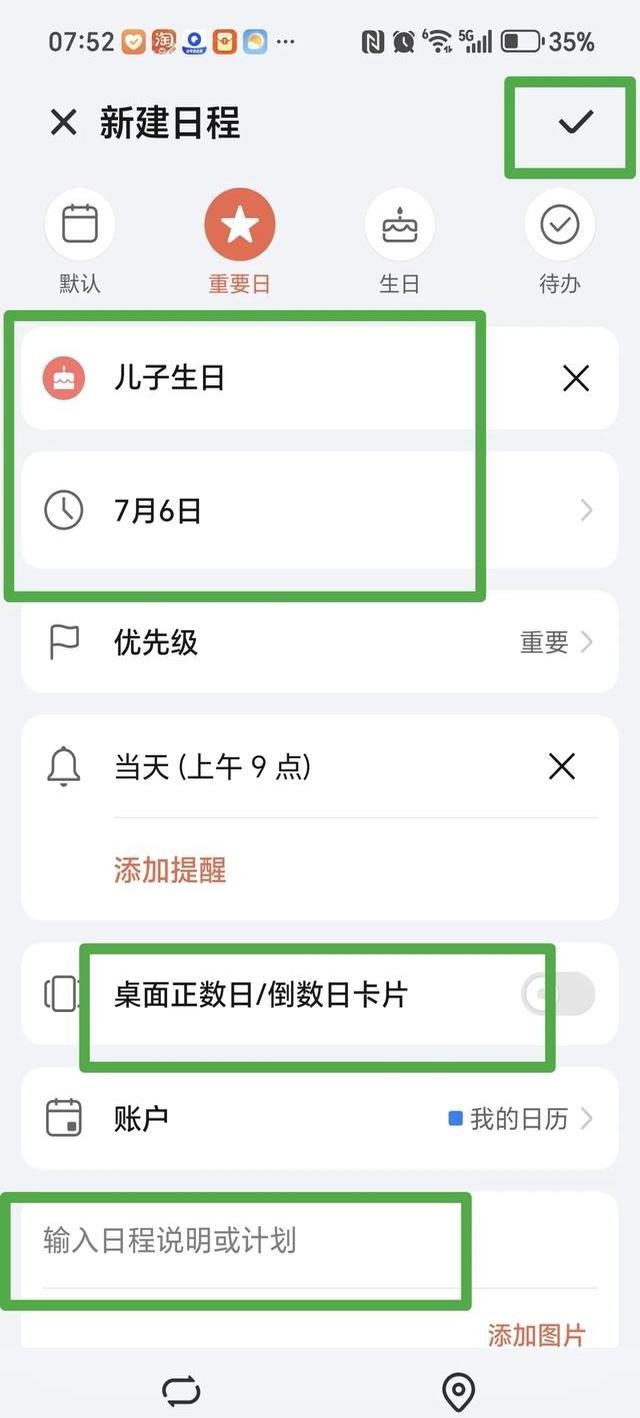
Task: Tap 添加提醒 to add a reminder
Action: [170, 870]
